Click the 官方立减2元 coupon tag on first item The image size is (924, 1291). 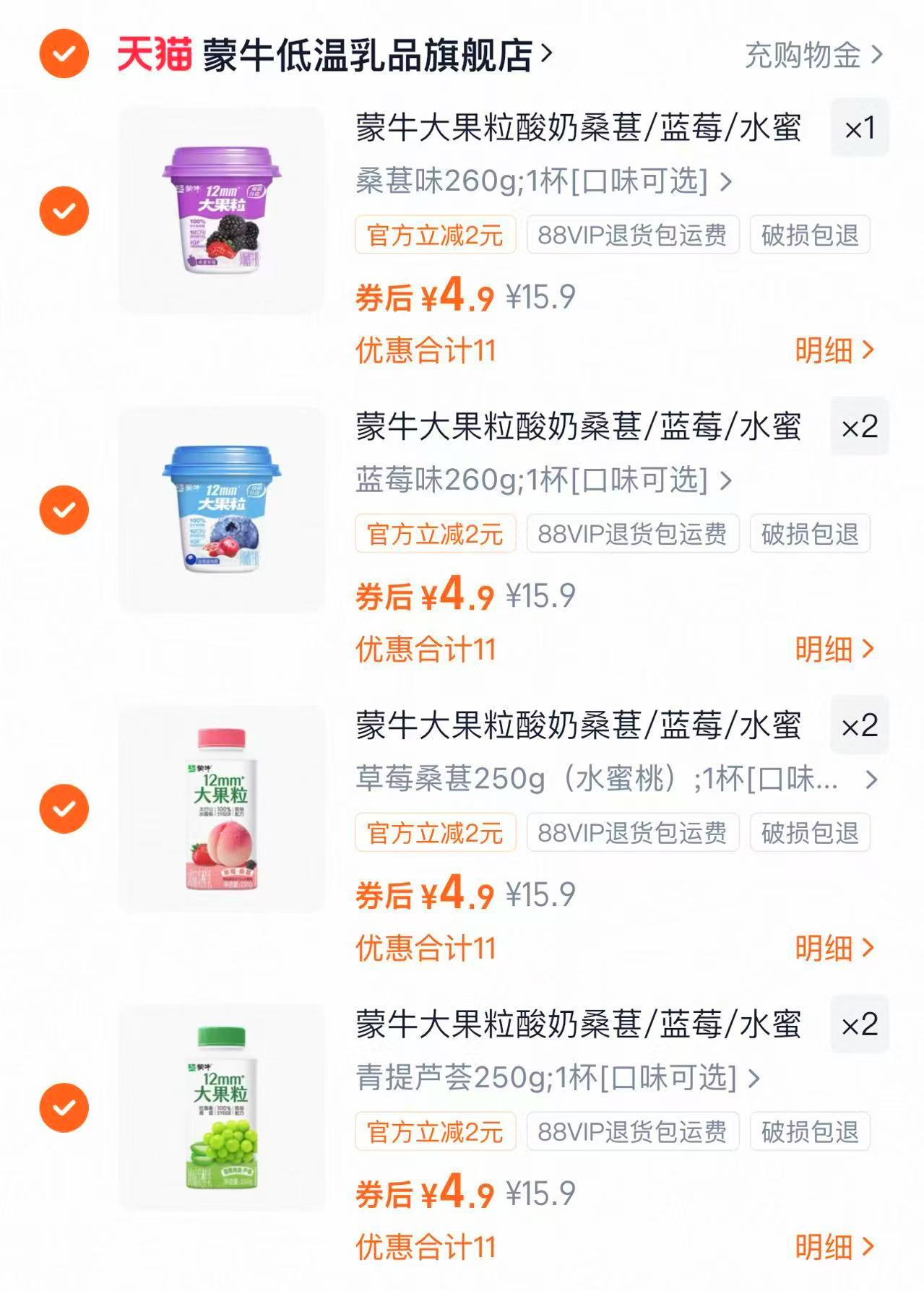pos(433,234)
